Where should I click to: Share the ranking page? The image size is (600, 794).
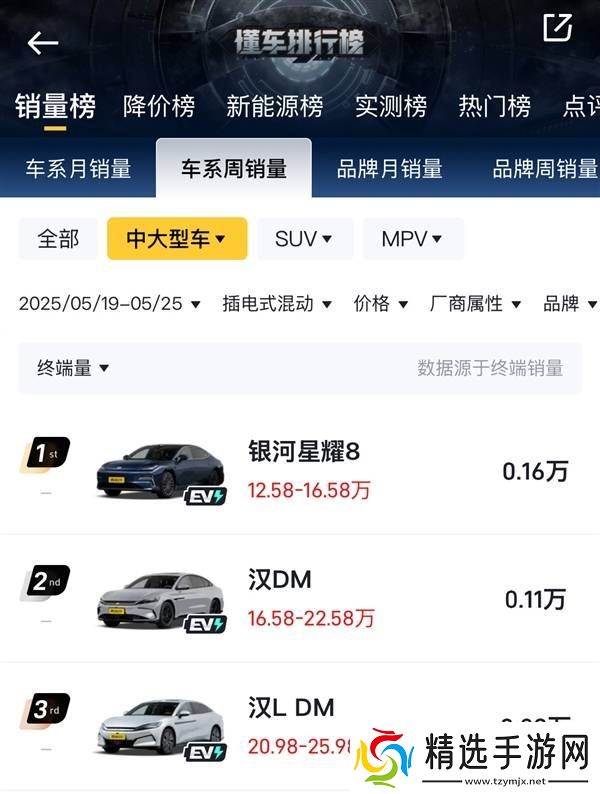point(557,28)
